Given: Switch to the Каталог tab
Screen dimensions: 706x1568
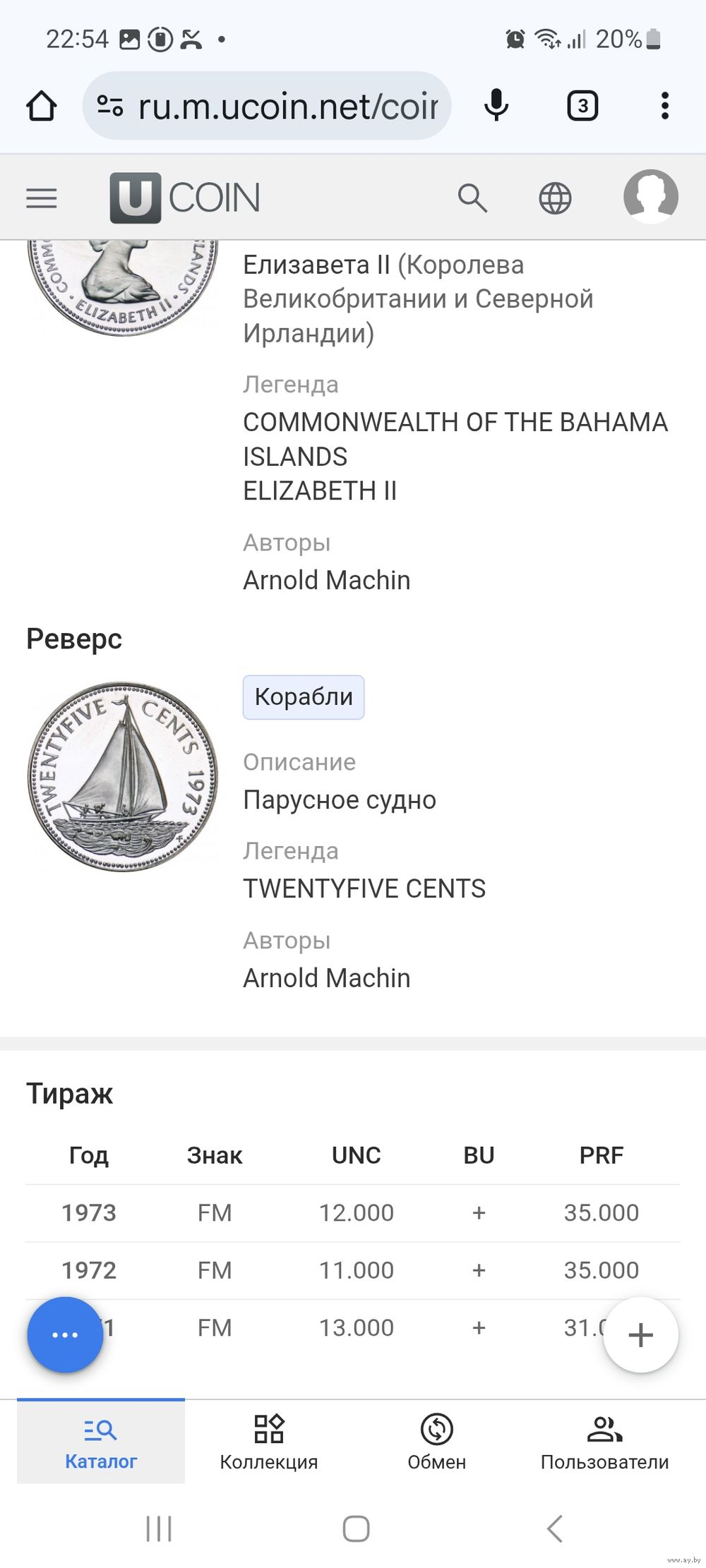Looking at the screenshot, I should click(101, 1442).
